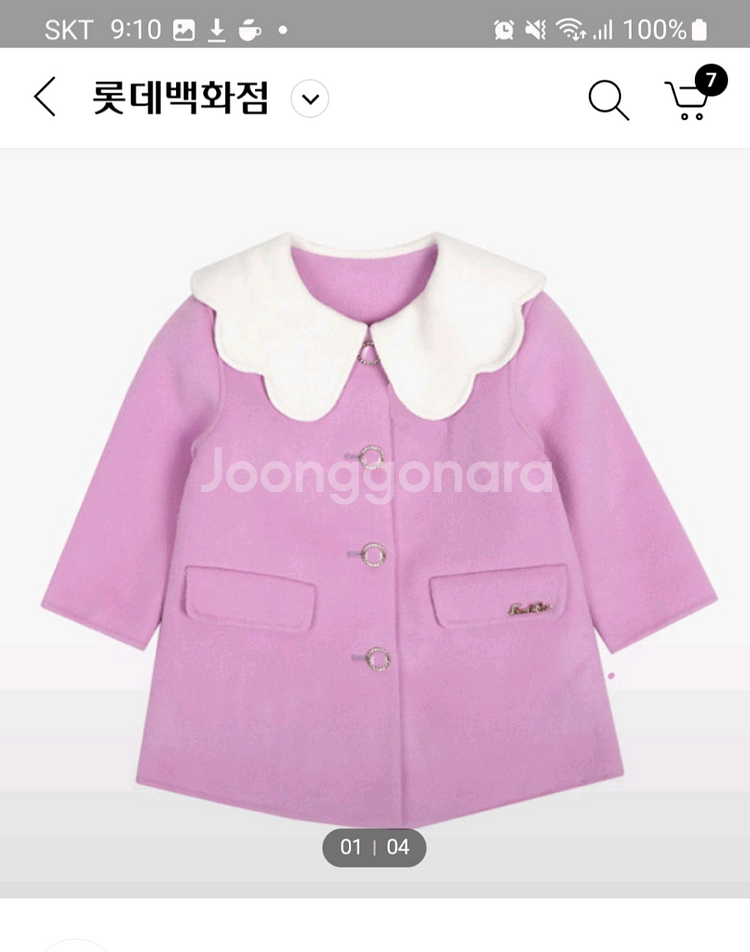This screenshot has width=750, height=952.
Task: Tap the 9:10 clock in the status bar
Action: [135, 29]
